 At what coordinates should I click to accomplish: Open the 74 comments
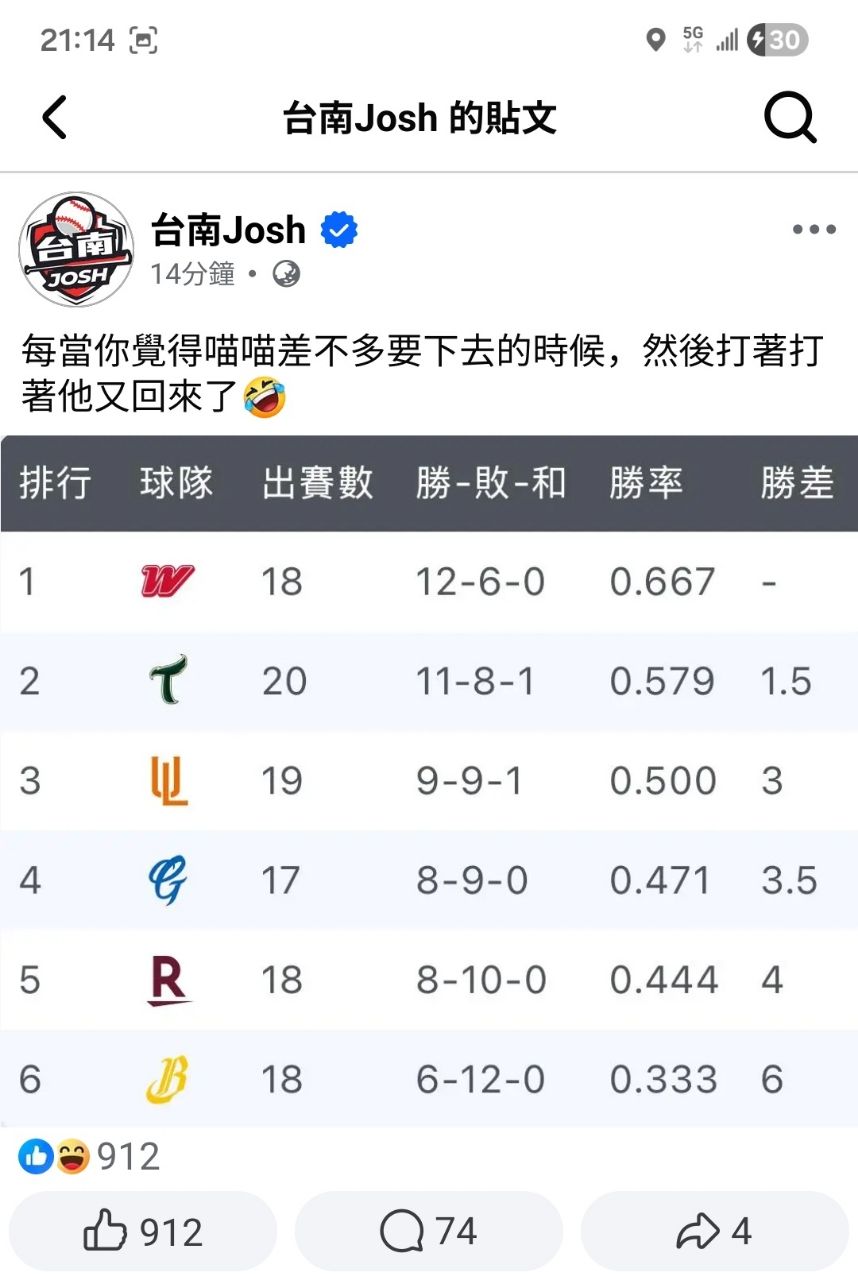coord(429,1232)
